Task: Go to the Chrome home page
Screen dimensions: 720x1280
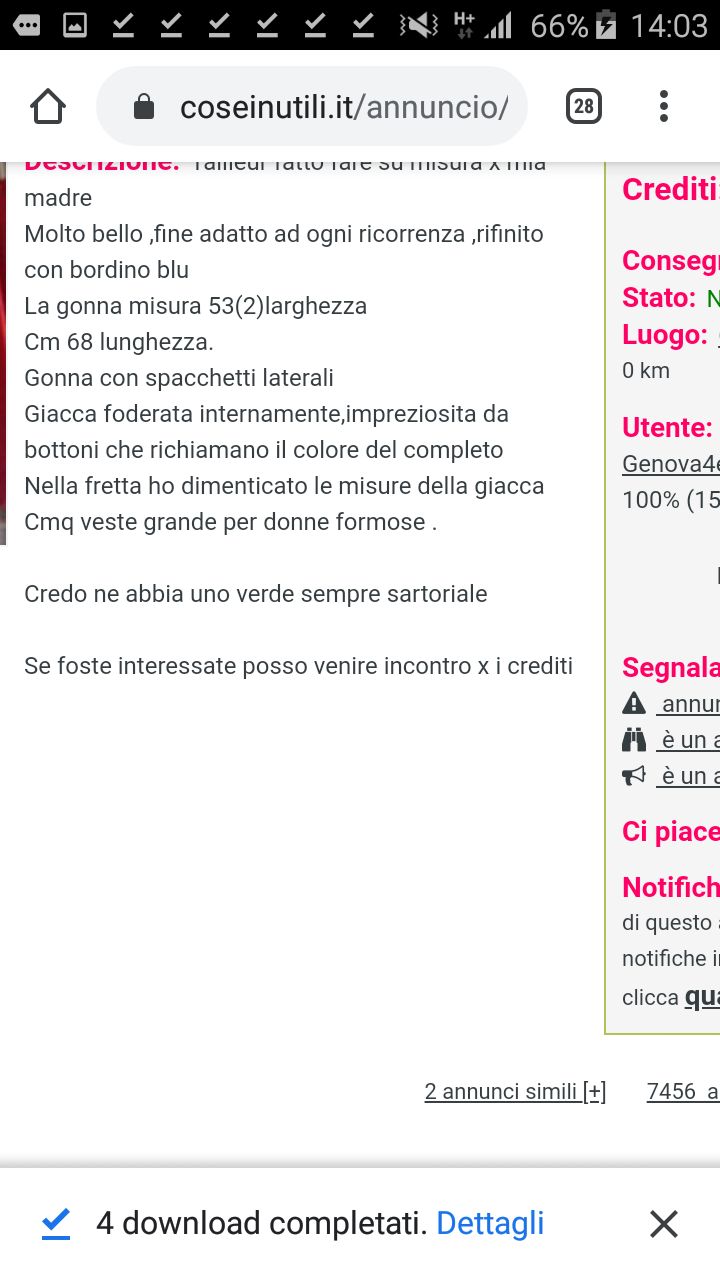Action: click(x=48, y=106)
